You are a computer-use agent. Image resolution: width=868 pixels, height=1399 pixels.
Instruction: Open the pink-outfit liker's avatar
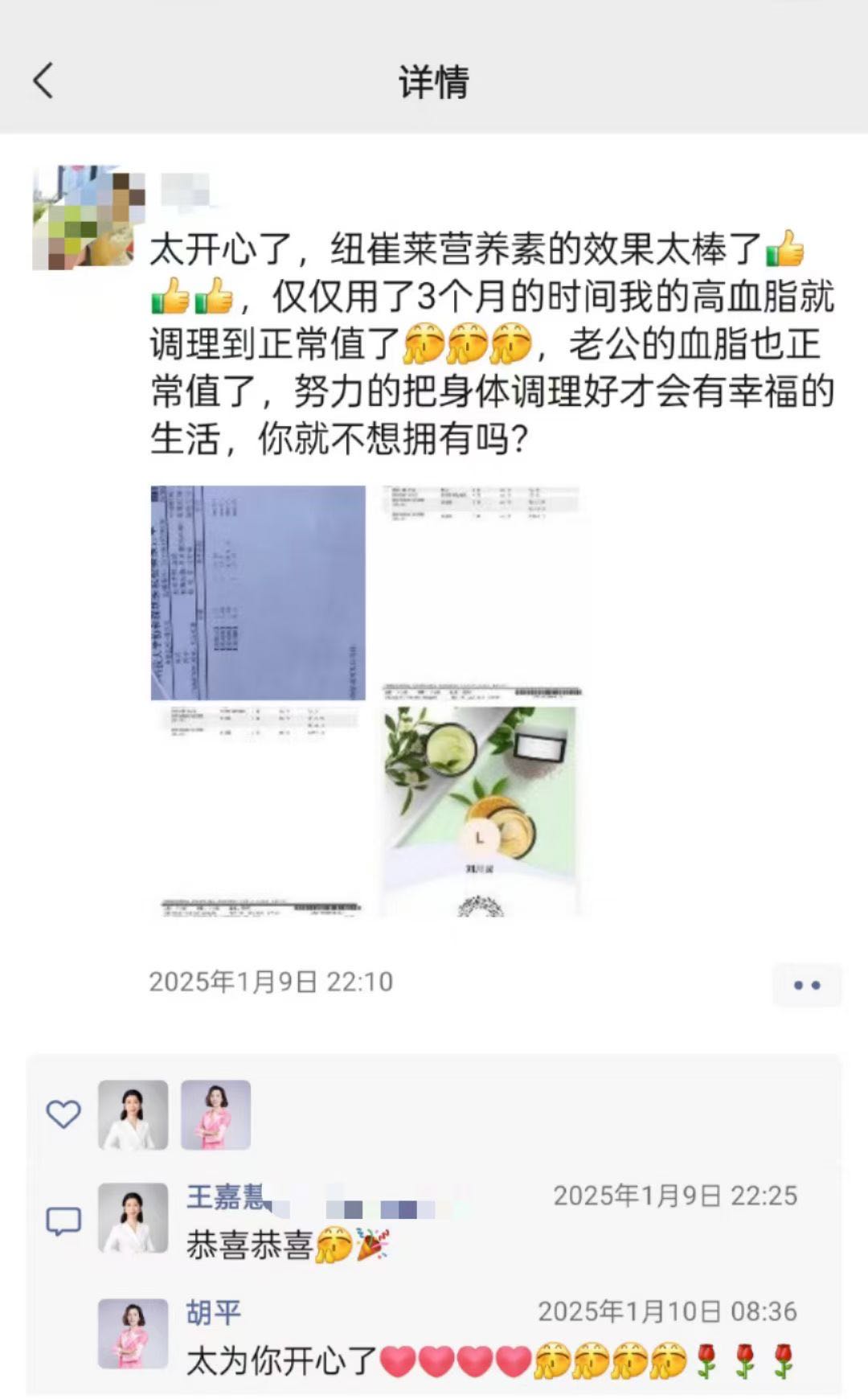coord(215,1114)
